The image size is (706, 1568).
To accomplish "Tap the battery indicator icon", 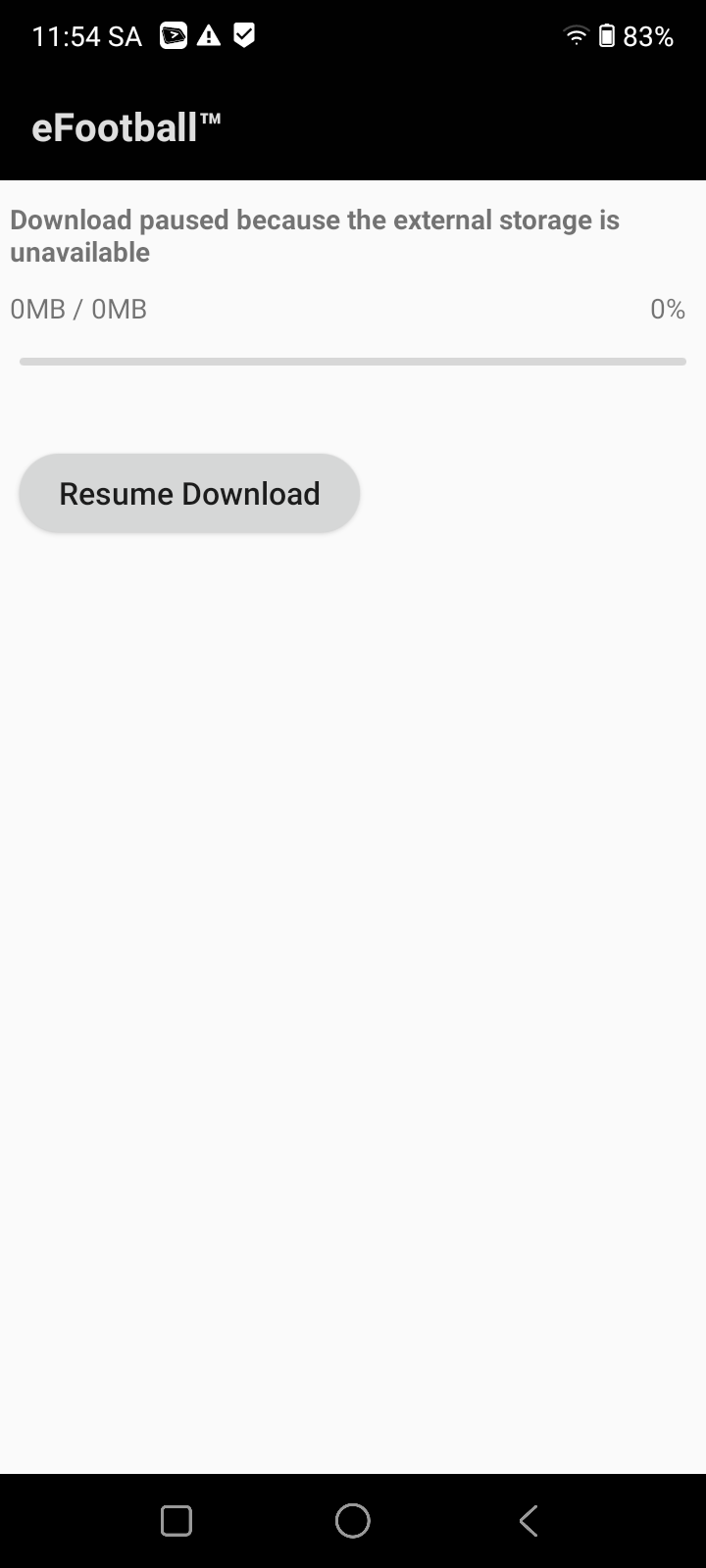I will (605, 34).
